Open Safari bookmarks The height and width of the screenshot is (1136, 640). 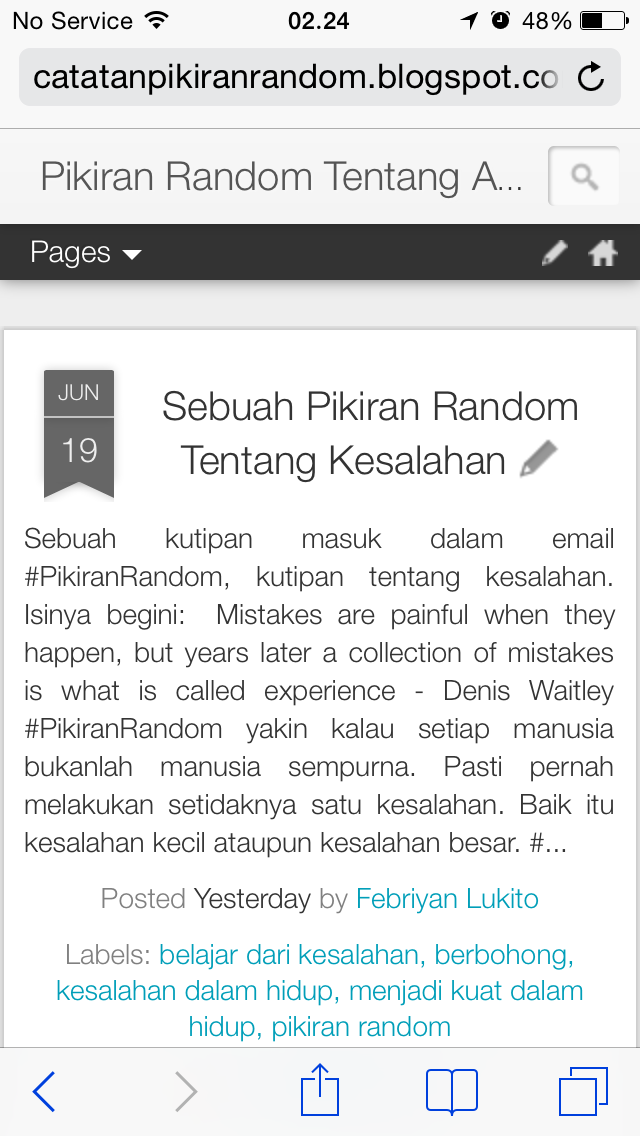pyautogui.click(x=451, y=1091)
